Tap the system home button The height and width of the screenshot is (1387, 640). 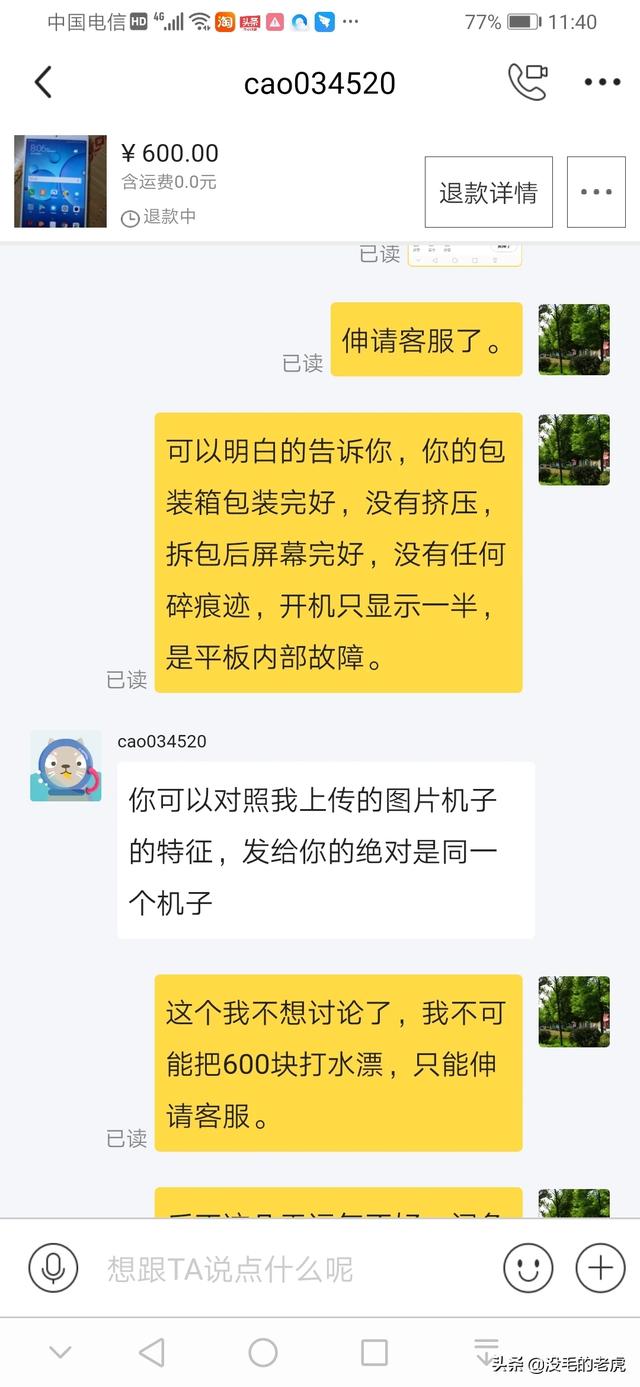263,1353
